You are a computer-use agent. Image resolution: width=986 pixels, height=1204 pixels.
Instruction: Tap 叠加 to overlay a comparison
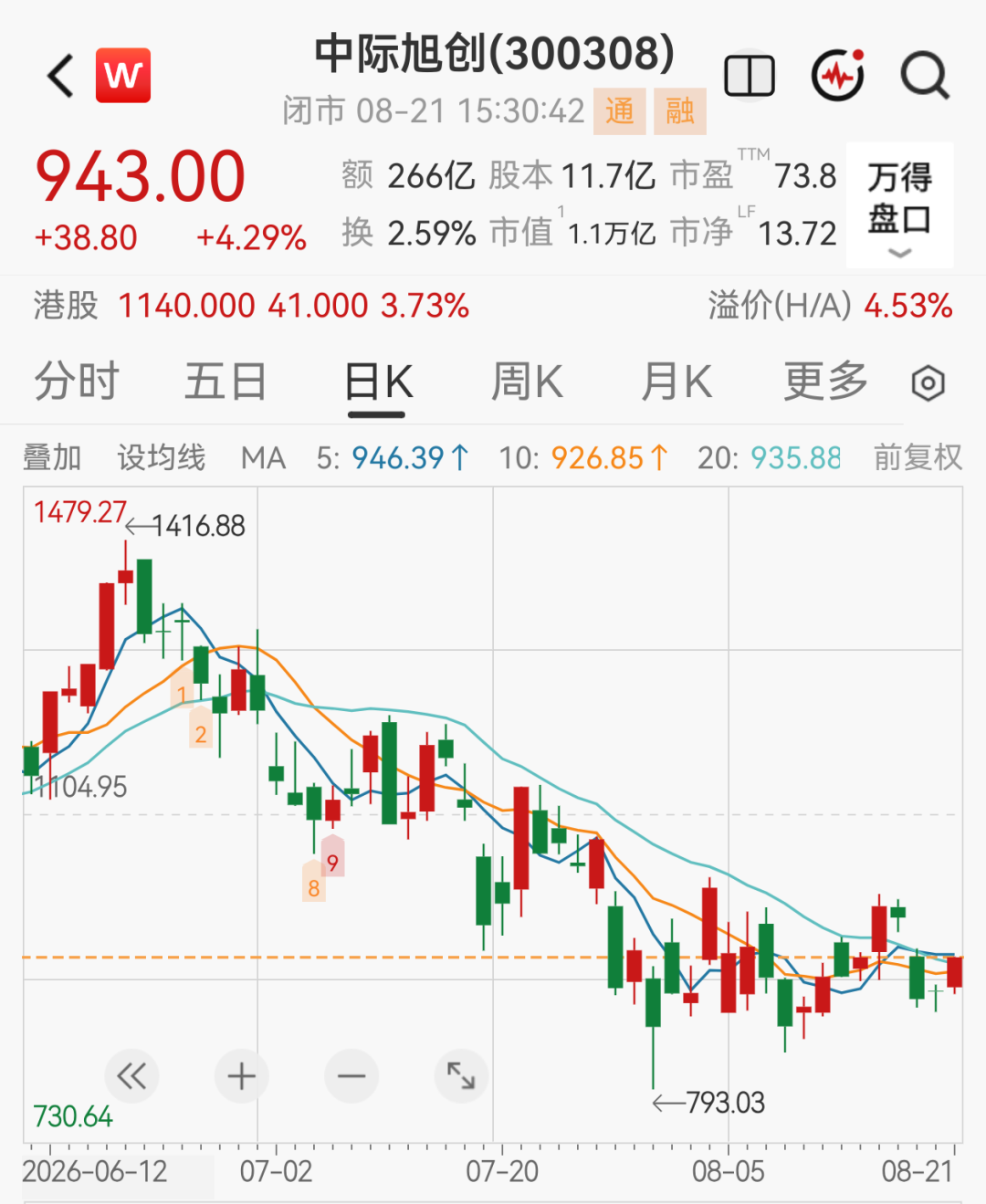point(52,457)
